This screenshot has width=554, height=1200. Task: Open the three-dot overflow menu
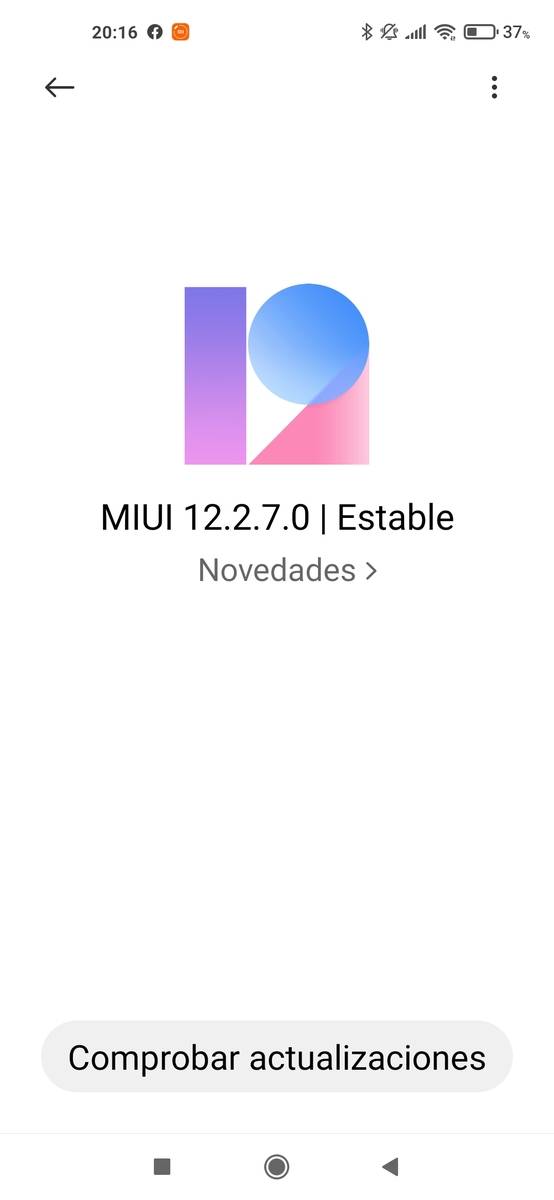click(x=494, y=87)
